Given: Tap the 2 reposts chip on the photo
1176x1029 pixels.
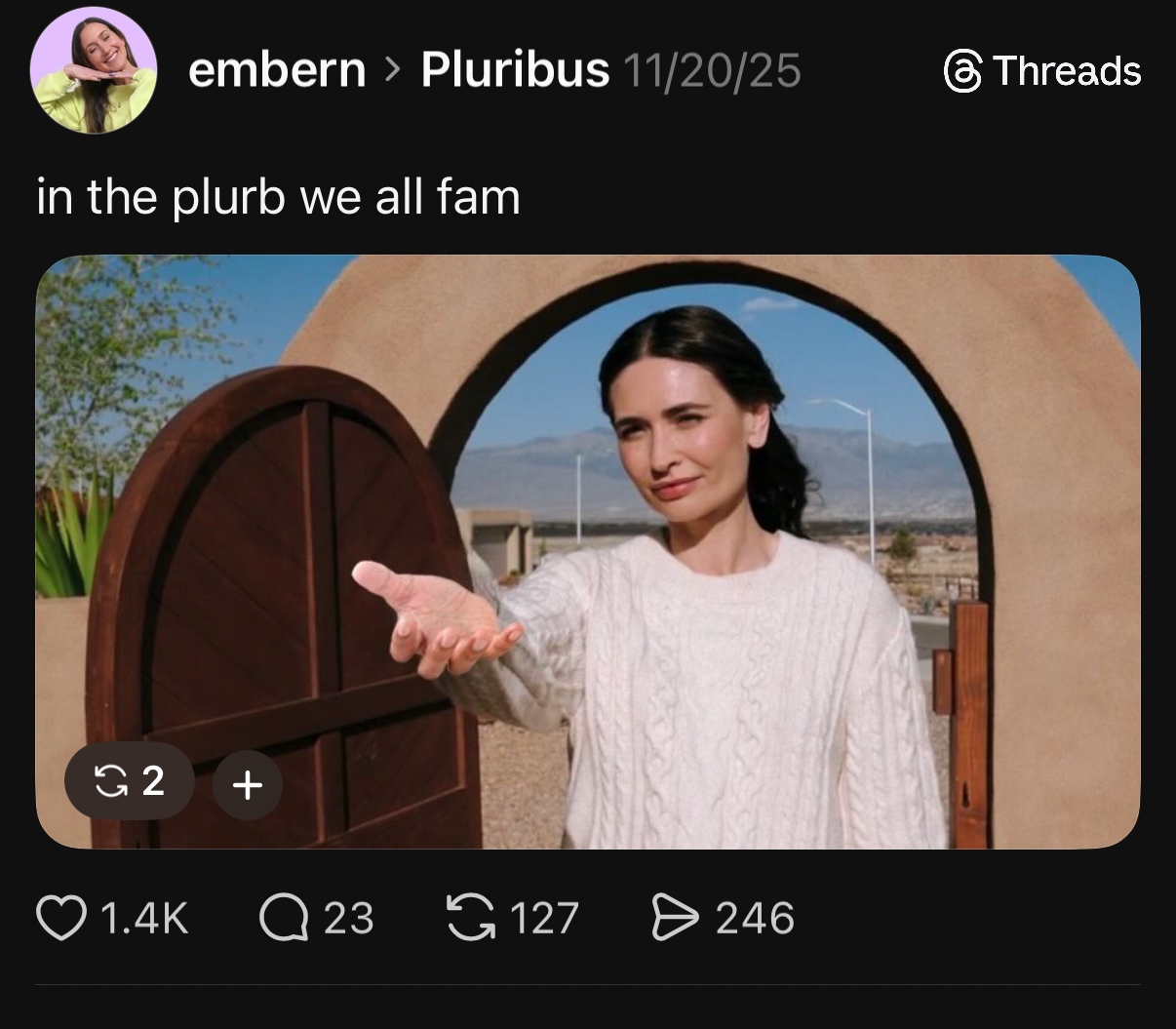Looking at the screenshot, I should click(129, 781).
